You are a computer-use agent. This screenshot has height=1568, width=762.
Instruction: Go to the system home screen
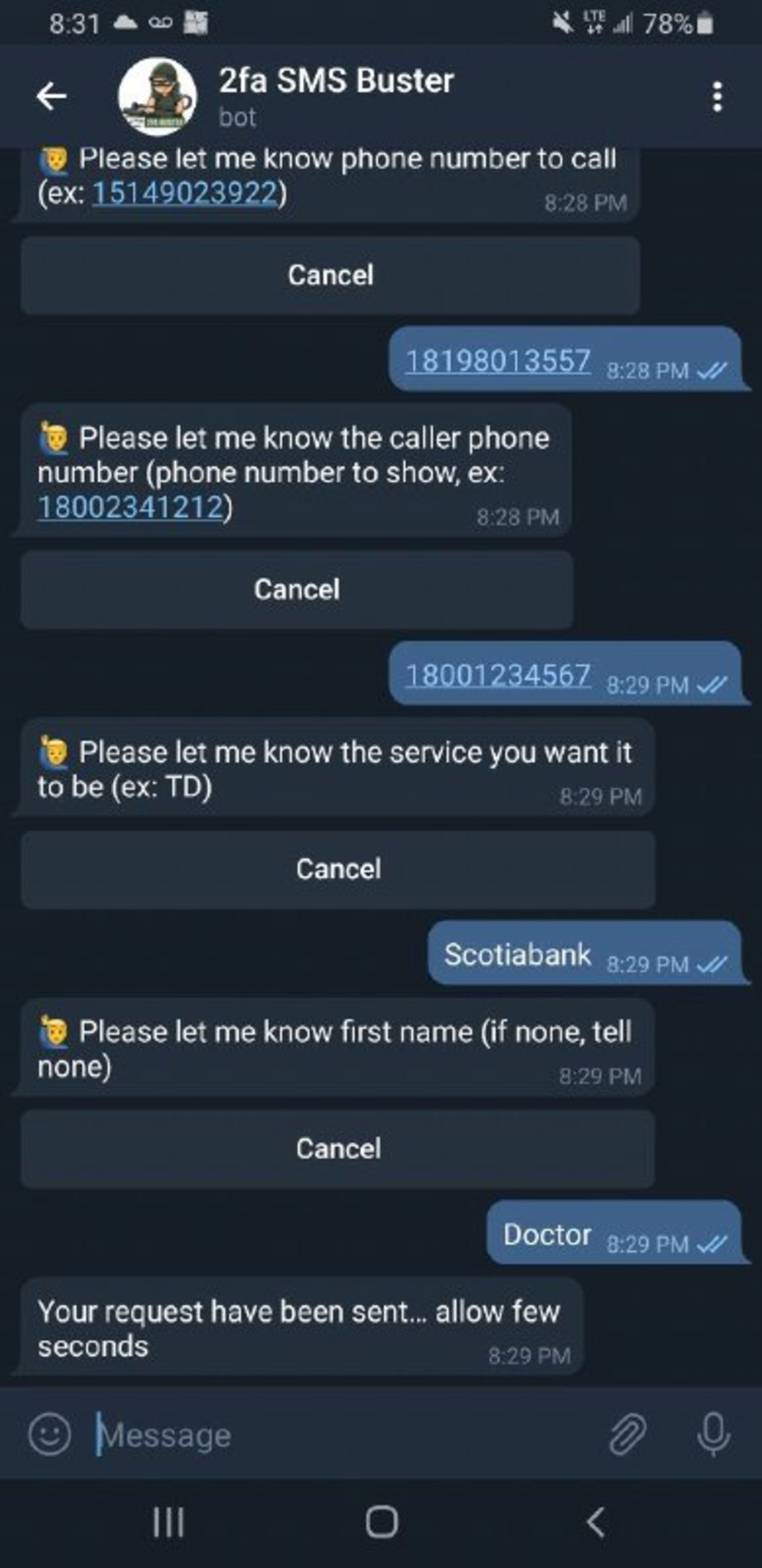click(x=382, y=1522)
